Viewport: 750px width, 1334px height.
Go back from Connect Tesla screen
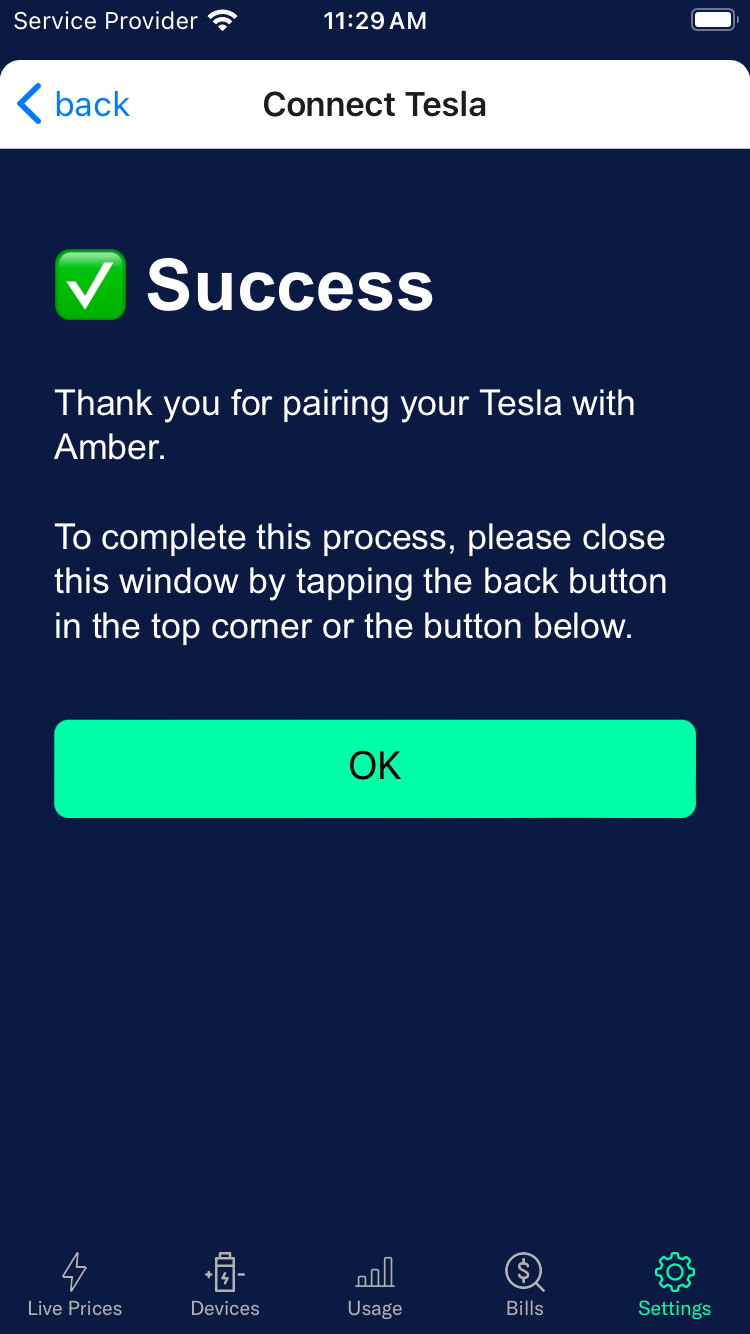point(74,104)
